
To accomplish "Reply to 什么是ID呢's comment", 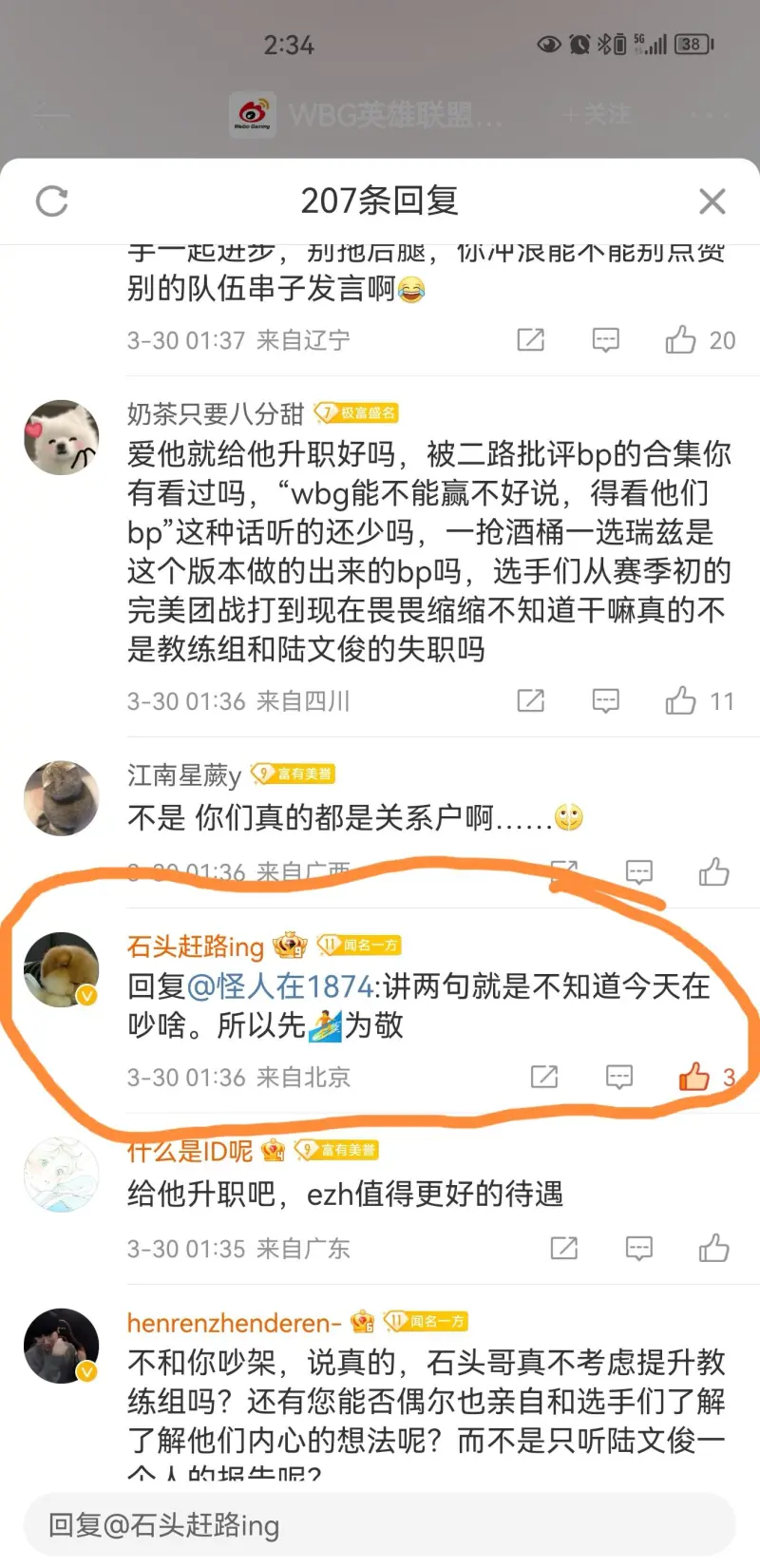I will coord(638,1248).
